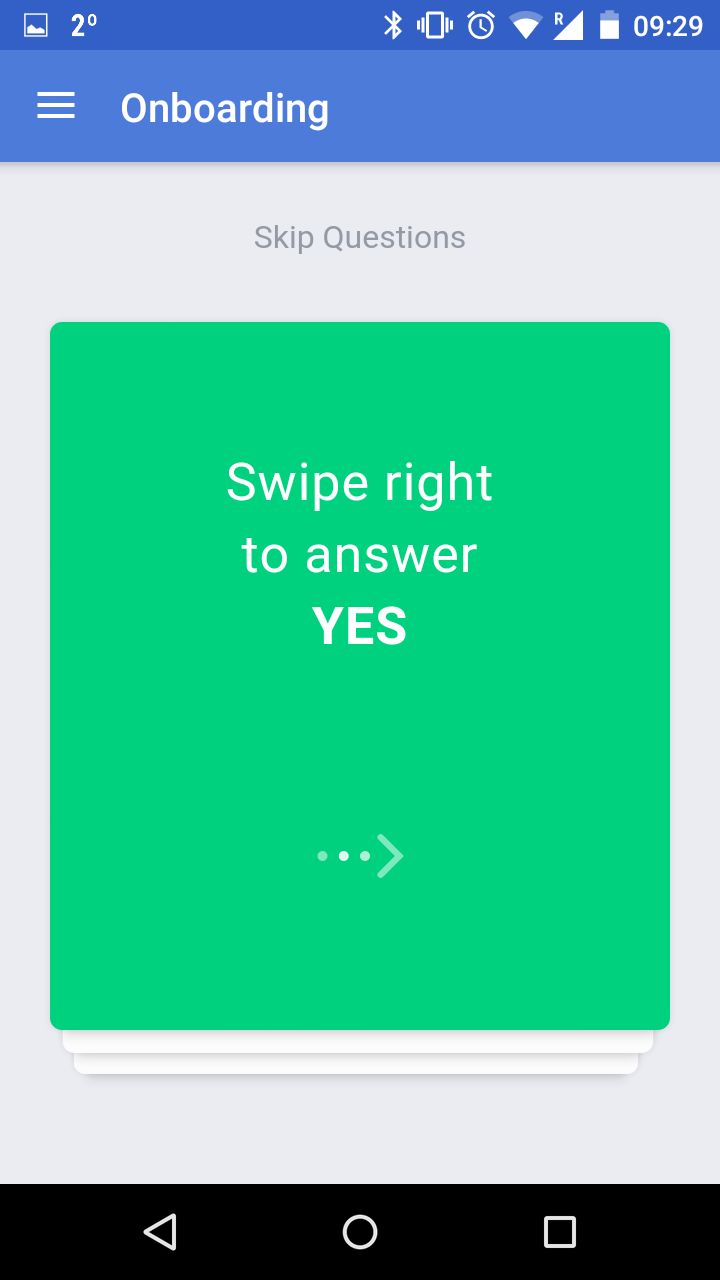Open the hamburger navigation drawer menu

56,106
